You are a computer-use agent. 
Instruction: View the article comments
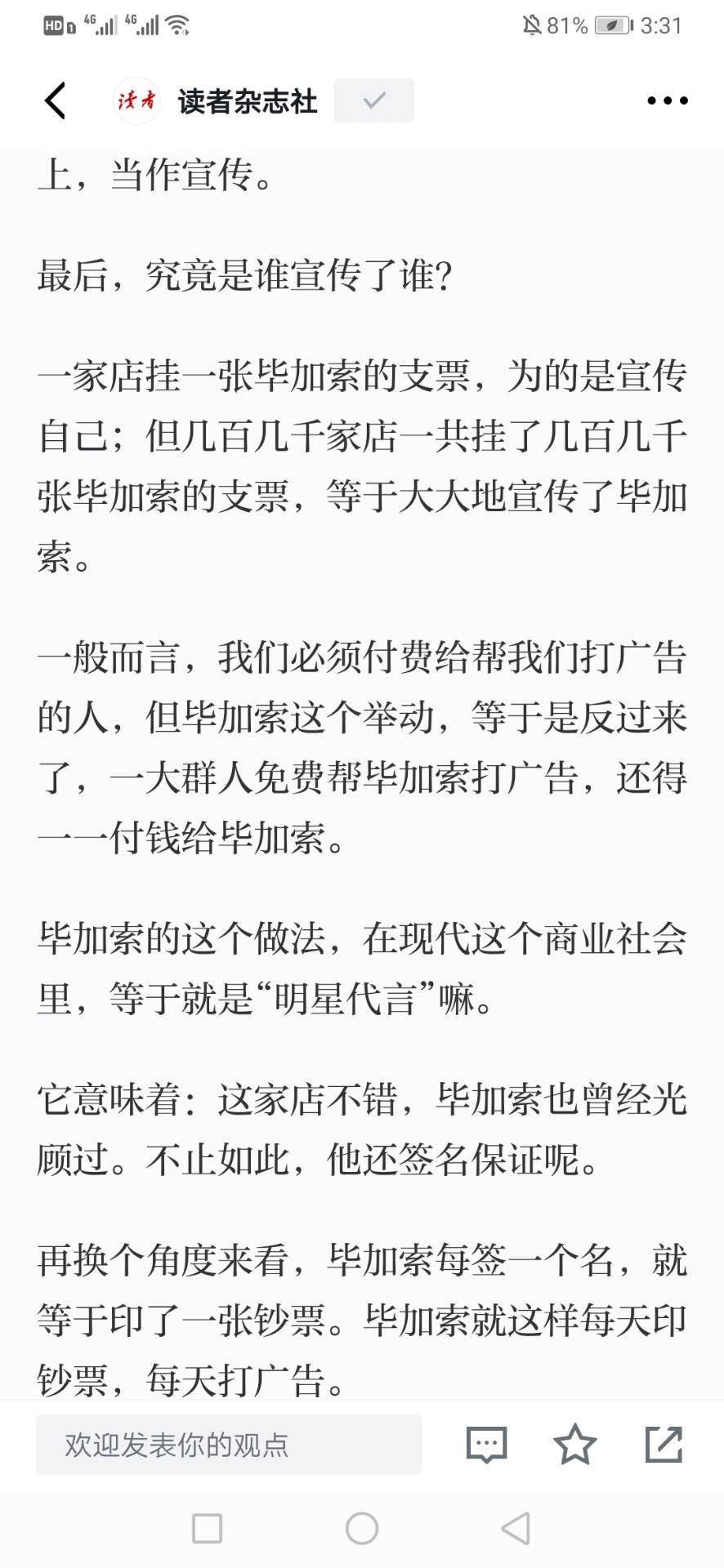[x=487, y=1445]
